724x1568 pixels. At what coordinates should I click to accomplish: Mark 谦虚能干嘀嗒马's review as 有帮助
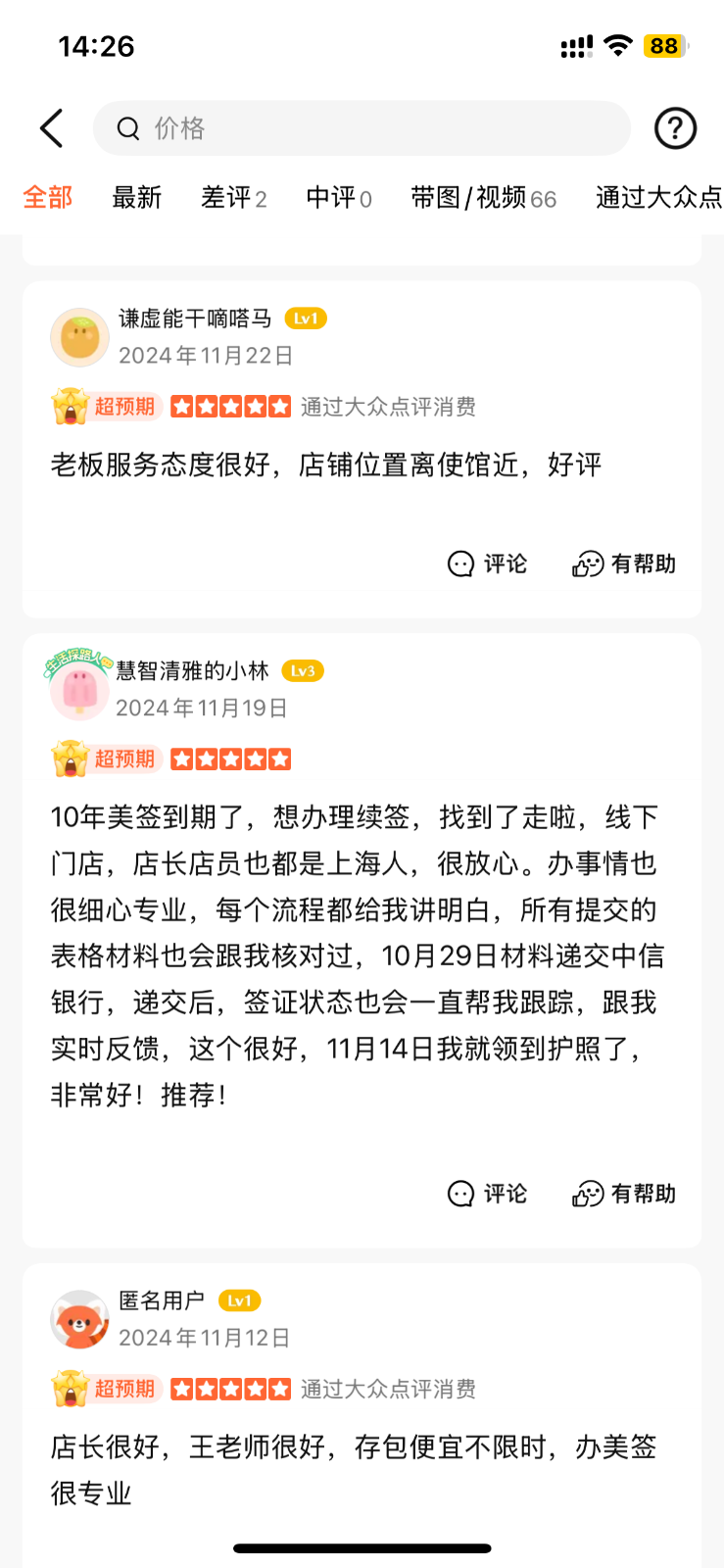tap(624, 563)
